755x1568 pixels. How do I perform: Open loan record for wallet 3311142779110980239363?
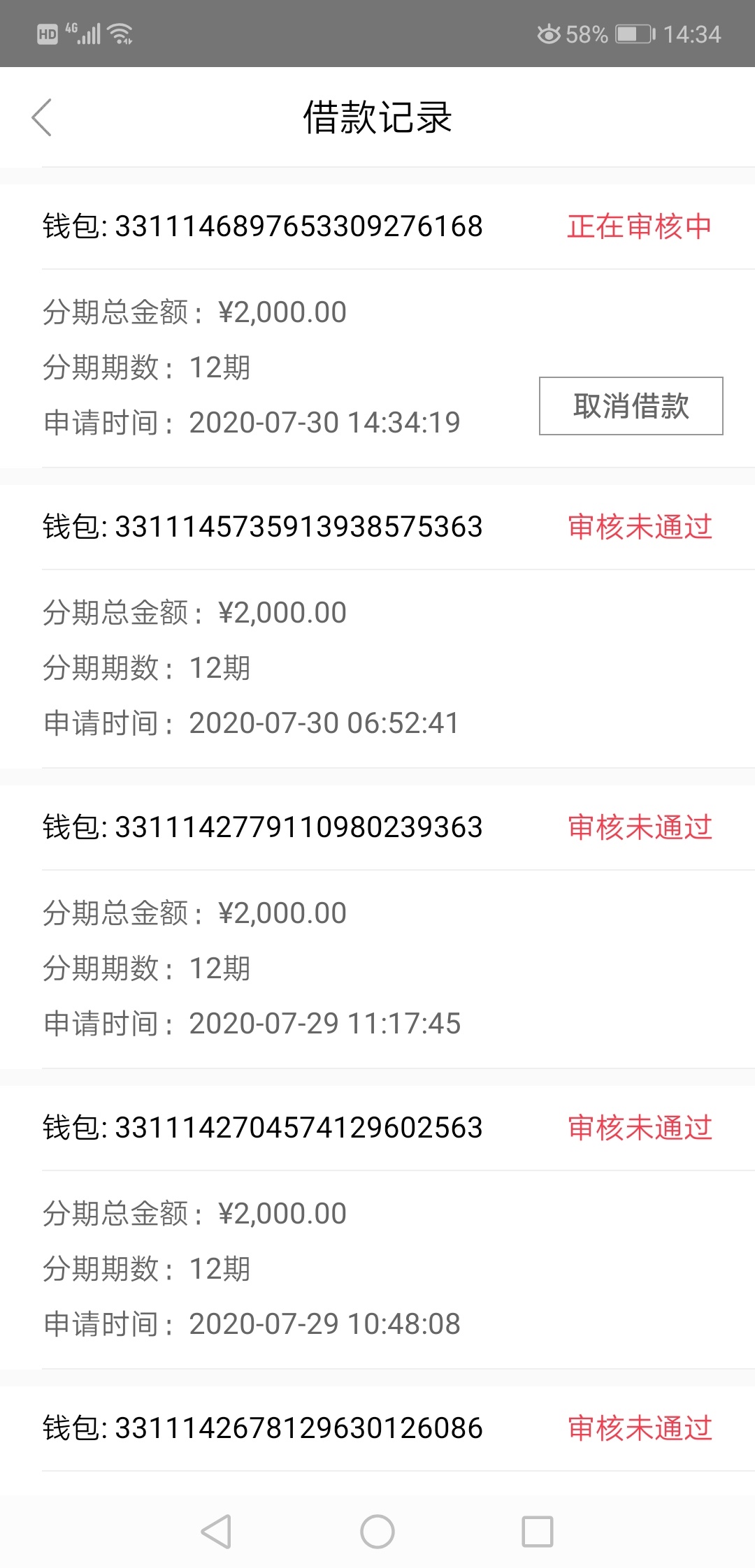coord(377,927)
